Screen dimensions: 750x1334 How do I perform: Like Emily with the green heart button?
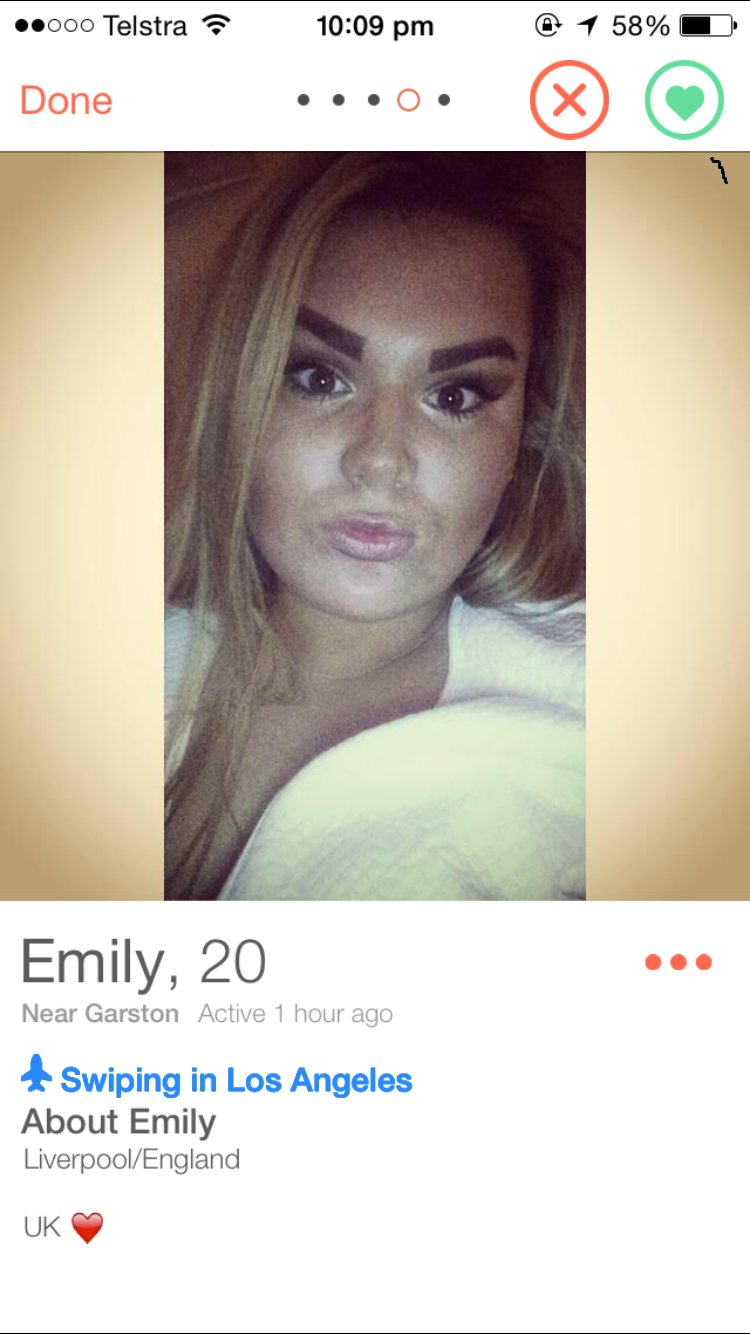click(684, 100)
